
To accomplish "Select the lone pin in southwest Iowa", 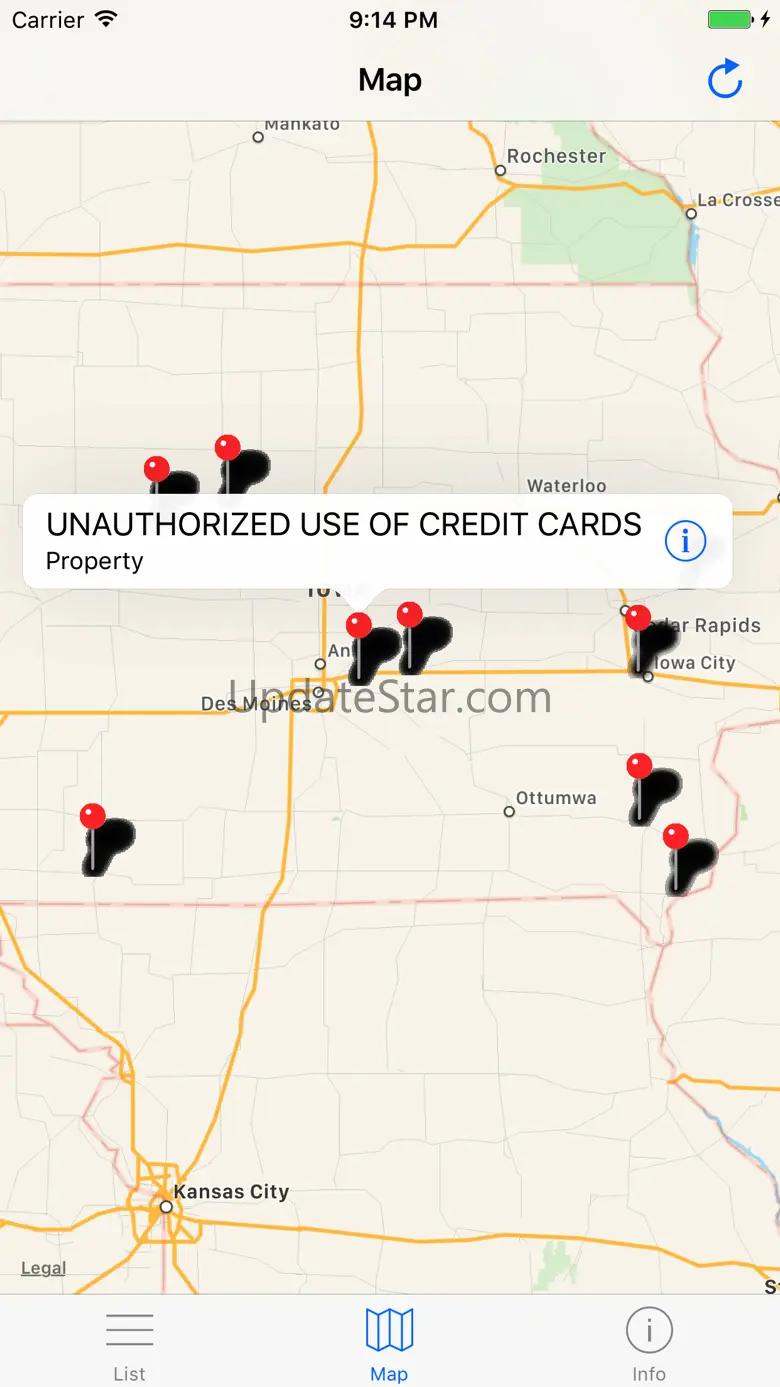I will 93,817.
